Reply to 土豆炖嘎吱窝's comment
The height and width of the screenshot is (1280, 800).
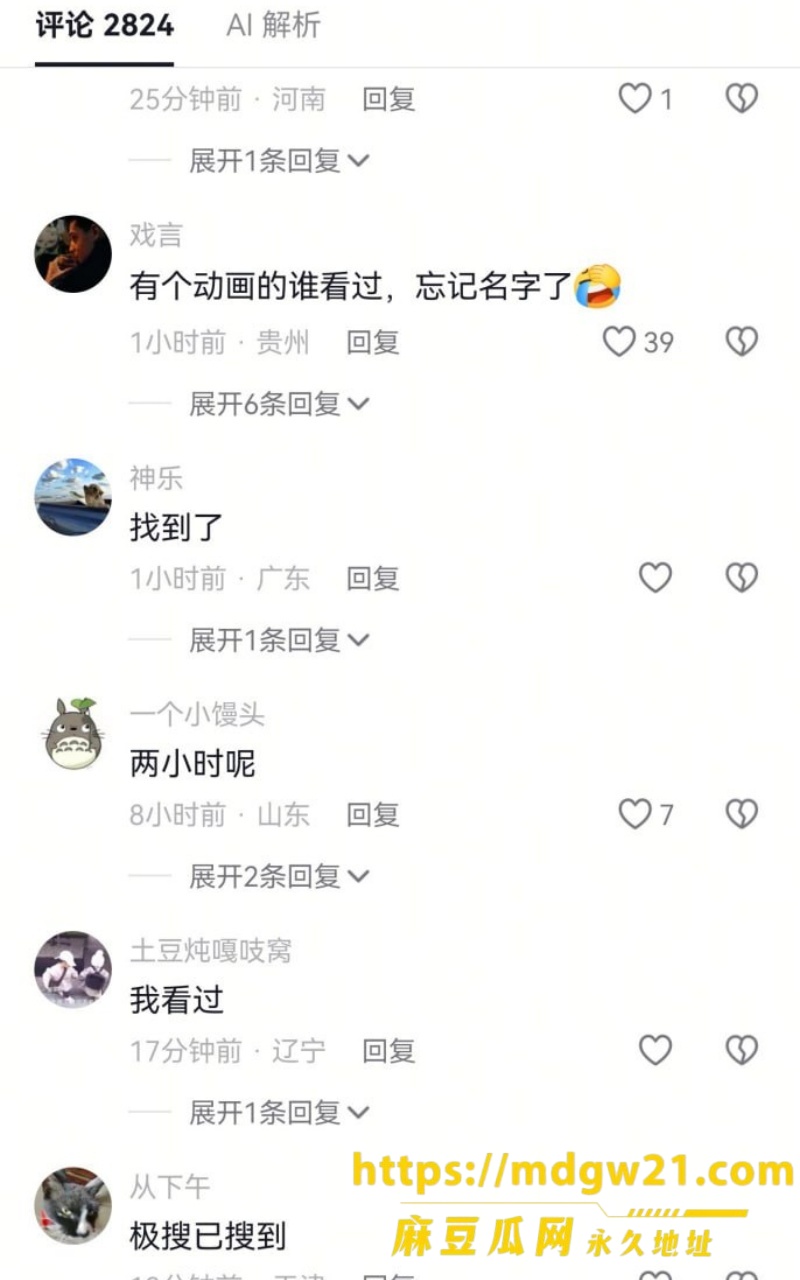pyautogui.click(x=389, y=1050)
